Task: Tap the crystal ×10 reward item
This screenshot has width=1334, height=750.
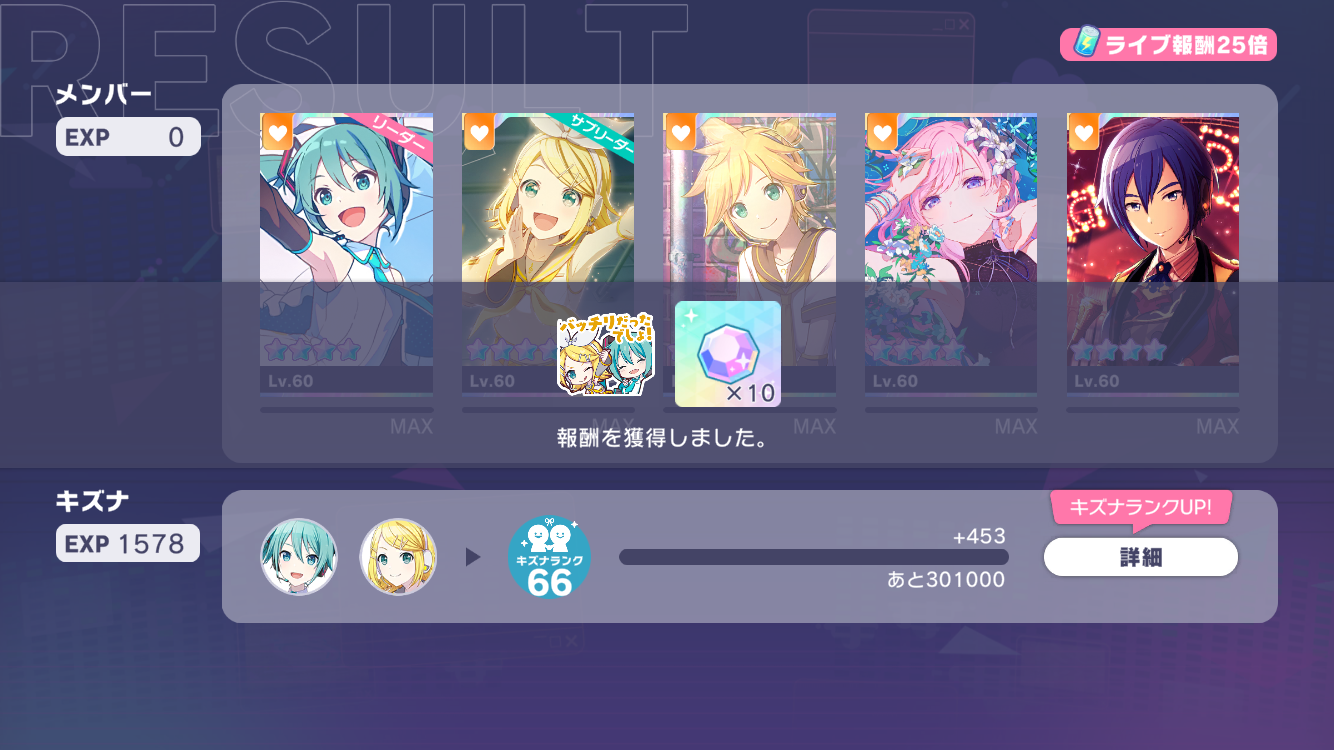Action: [727, 354]
